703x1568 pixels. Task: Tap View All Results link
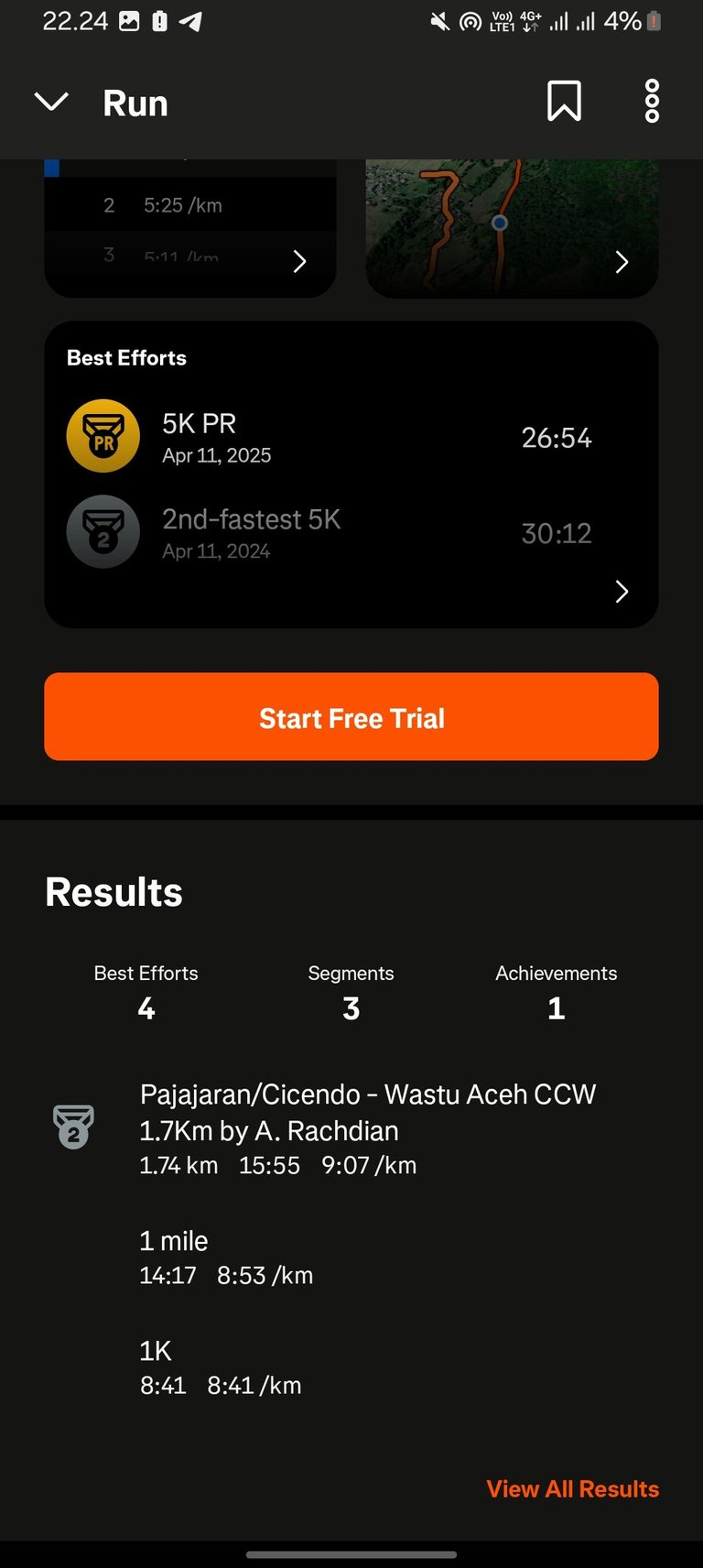(x=572, y=1488)
